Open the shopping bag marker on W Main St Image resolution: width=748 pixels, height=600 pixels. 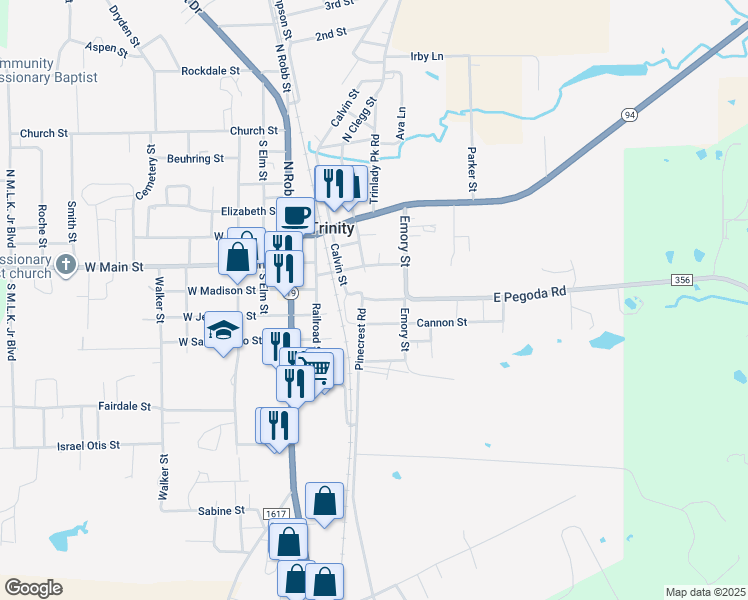click(239, 258)
